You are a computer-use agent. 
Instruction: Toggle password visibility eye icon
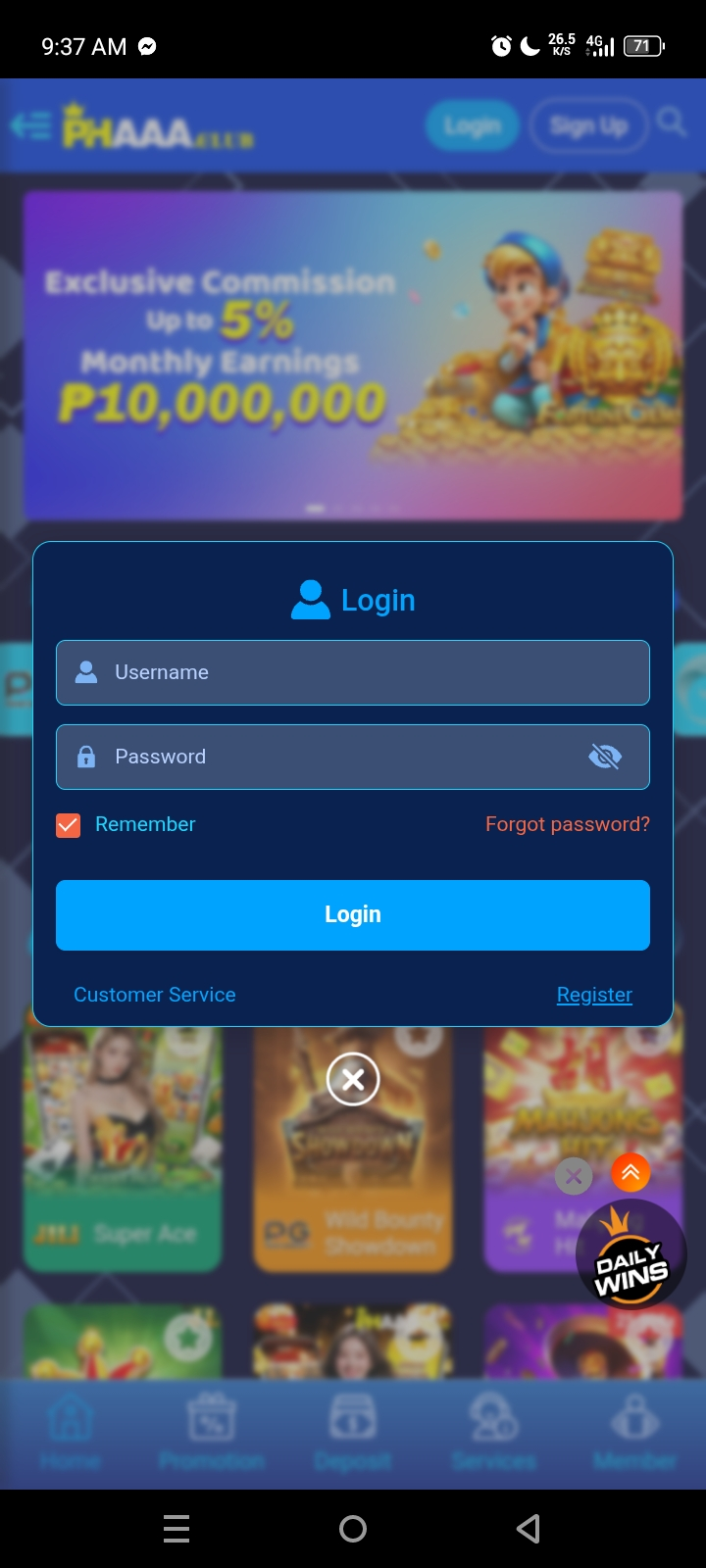(605, 757)
